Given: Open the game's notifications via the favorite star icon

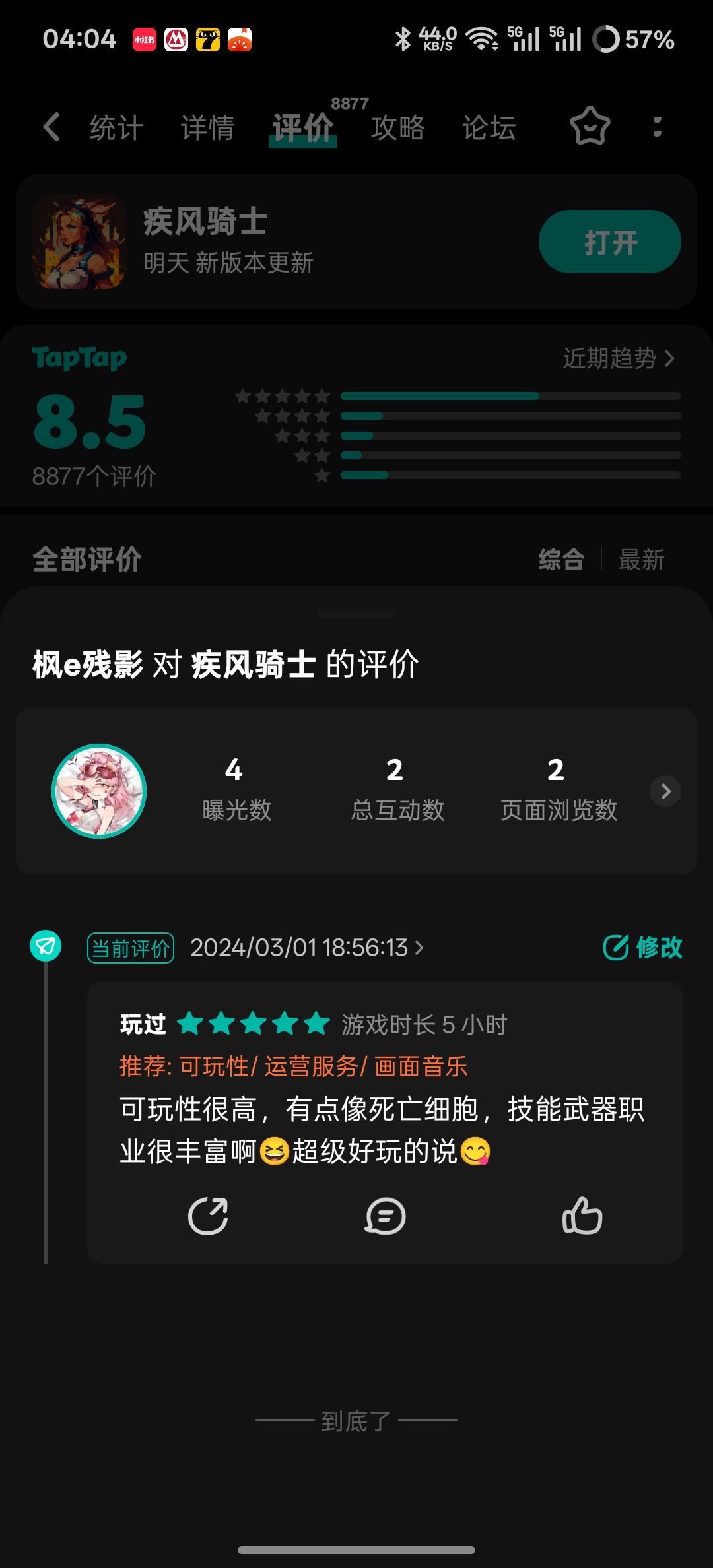Looking at the screenshot, I should (590, 127).
